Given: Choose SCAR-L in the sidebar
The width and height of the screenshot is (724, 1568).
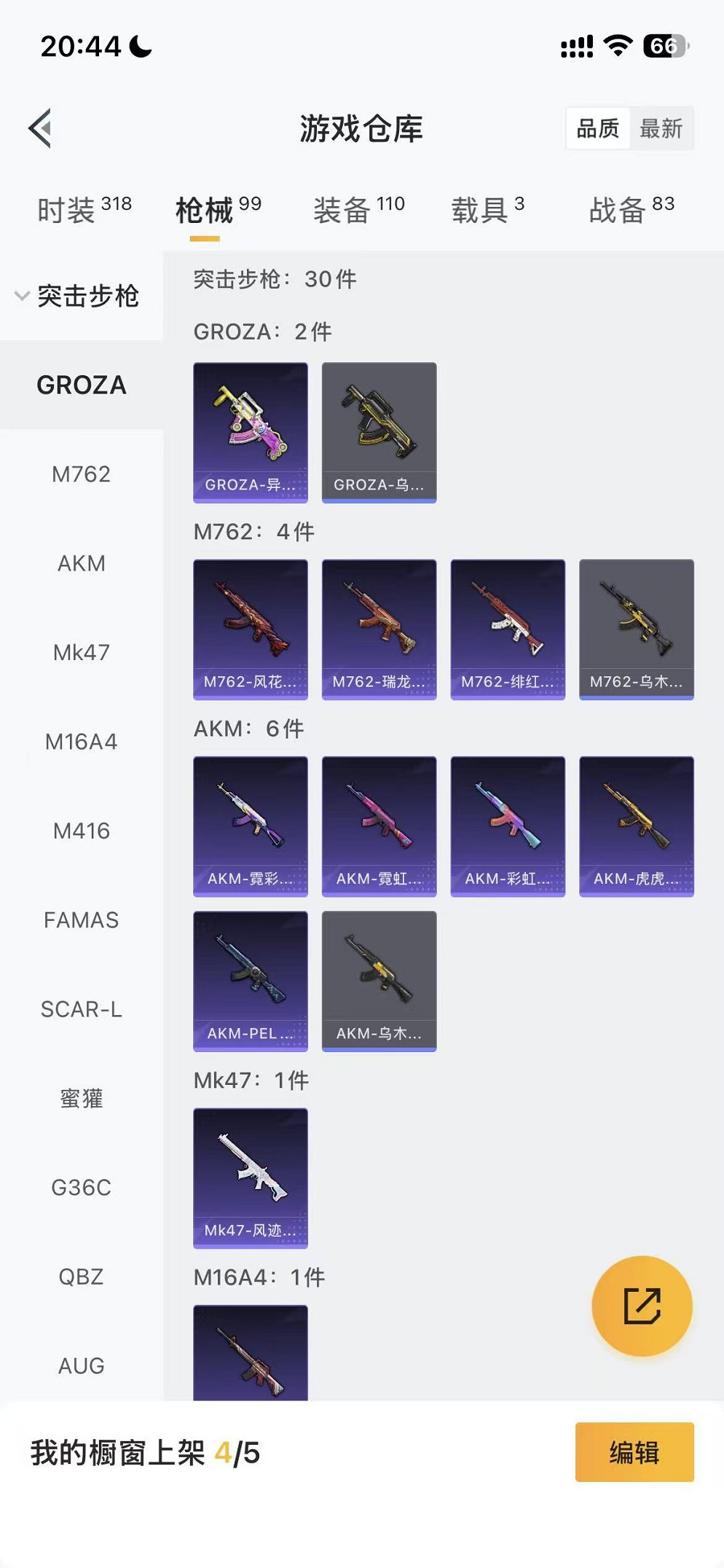Looking at the screenshot, I should pyautogui.click(x=81, y=1009).
